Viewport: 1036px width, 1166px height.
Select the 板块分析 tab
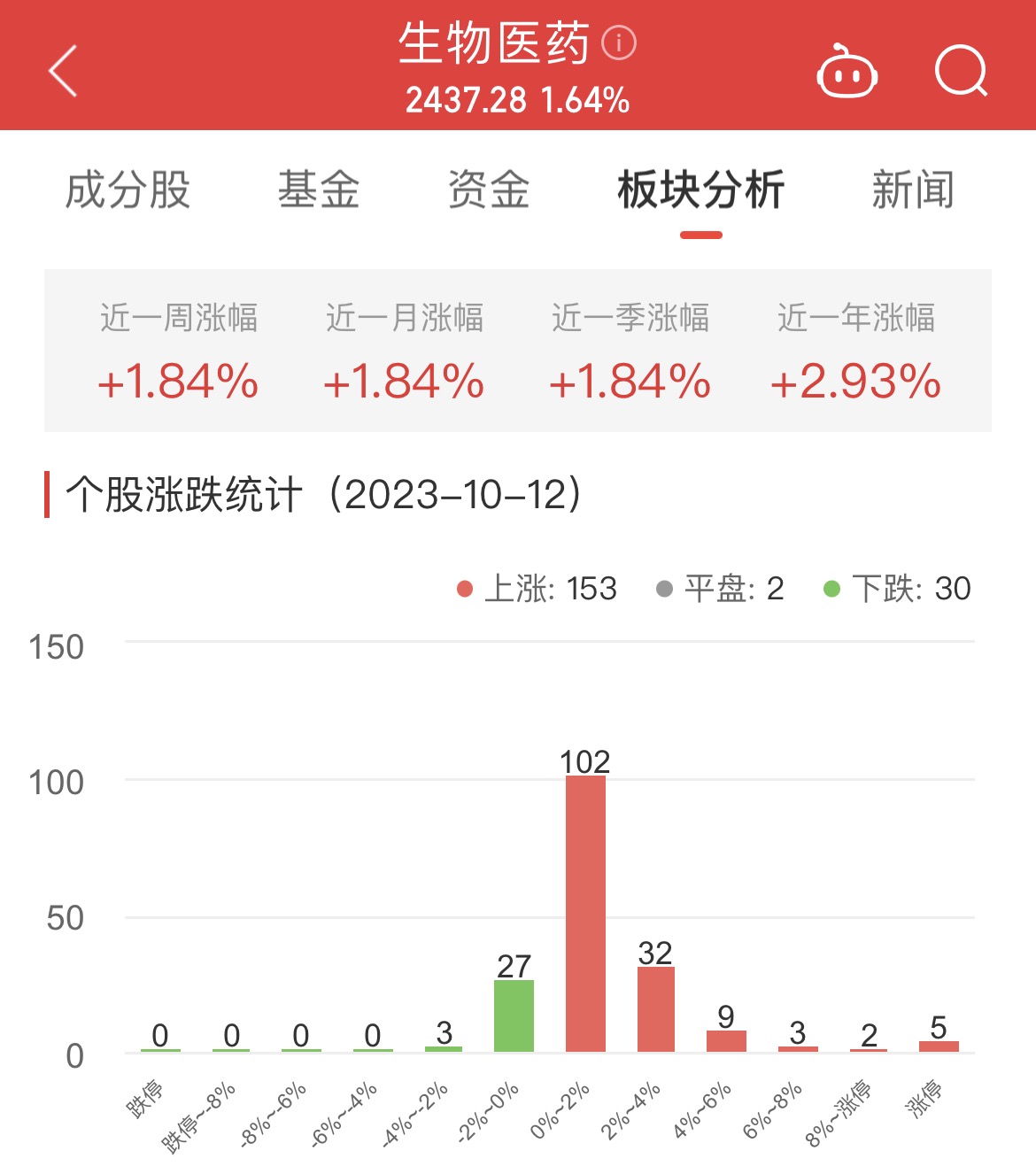click(700, 190)
